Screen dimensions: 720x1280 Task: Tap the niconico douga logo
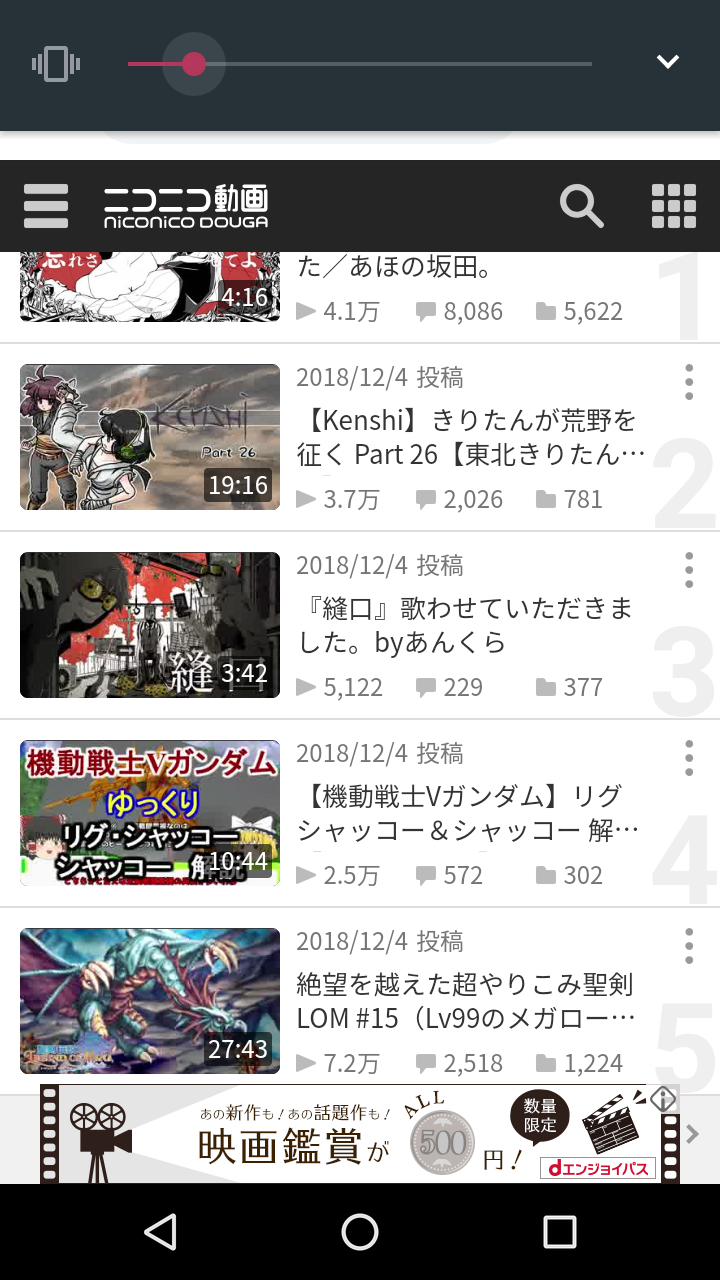point(186,206)
